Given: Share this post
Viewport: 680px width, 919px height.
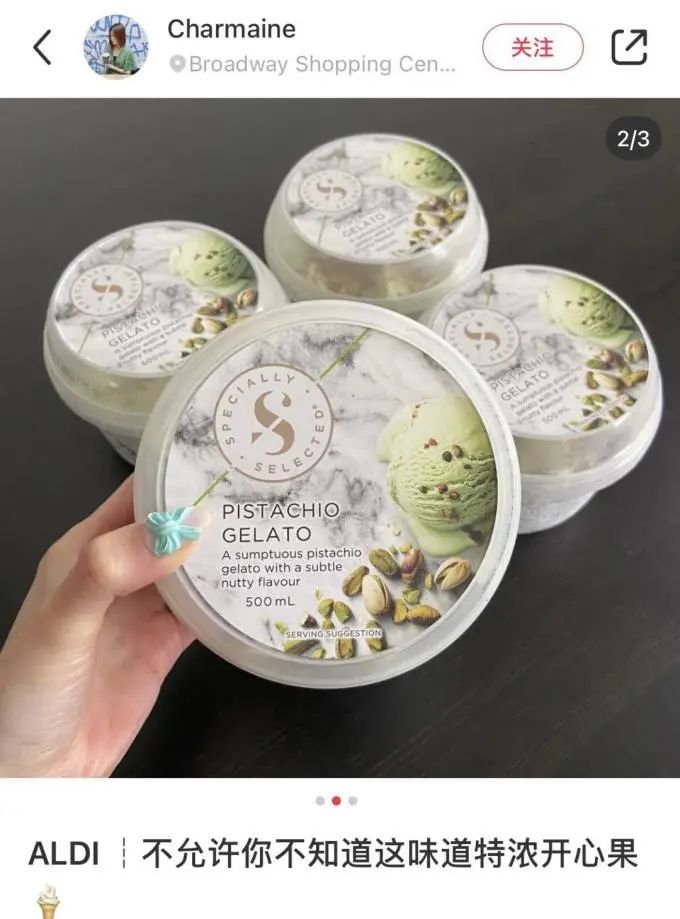Looking at the screenshot, I should [629, 47].
